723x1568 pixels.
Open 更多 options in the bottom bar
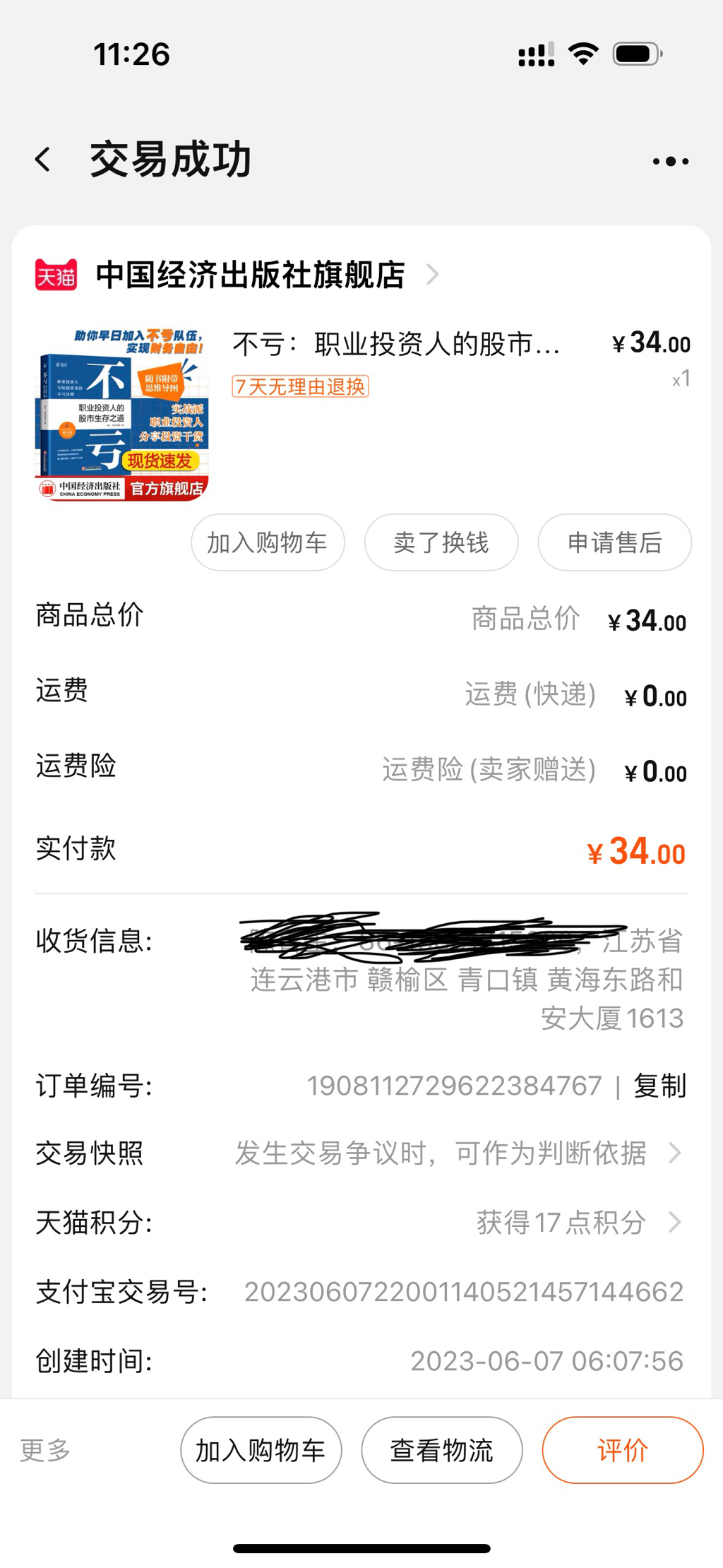[x=45, y=1450]
